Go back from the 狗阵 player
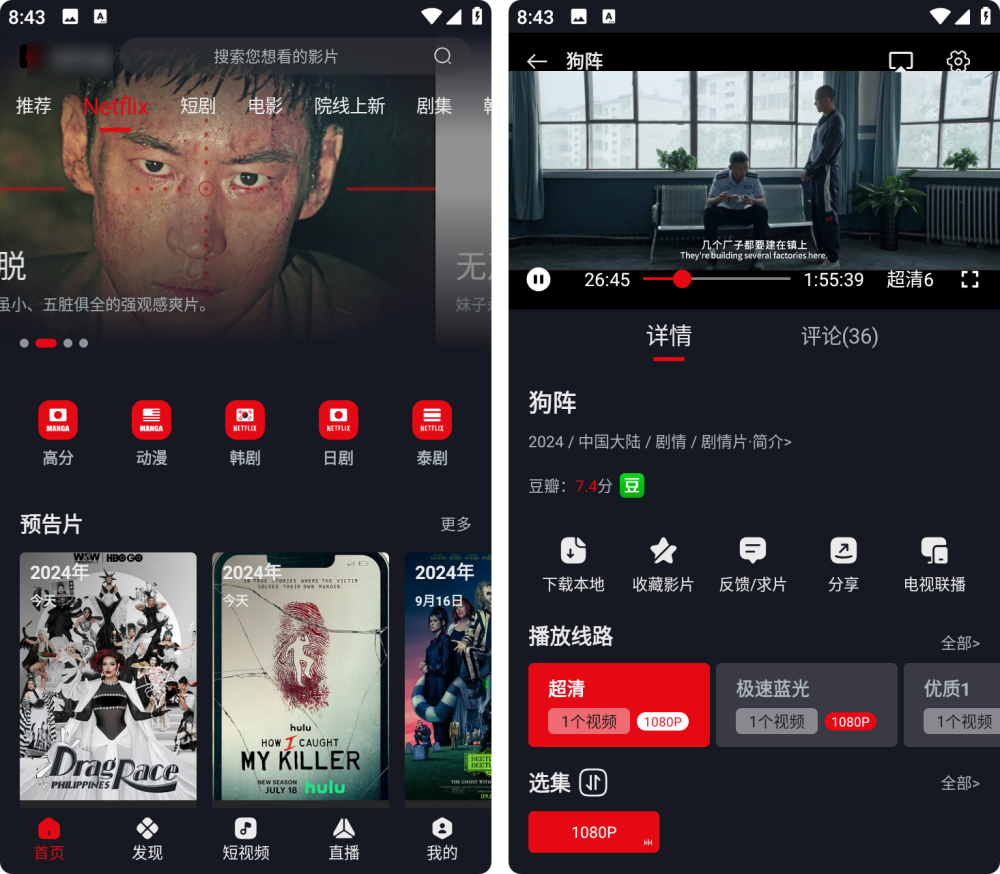1000x874 pixels. [x=537, y=61]
